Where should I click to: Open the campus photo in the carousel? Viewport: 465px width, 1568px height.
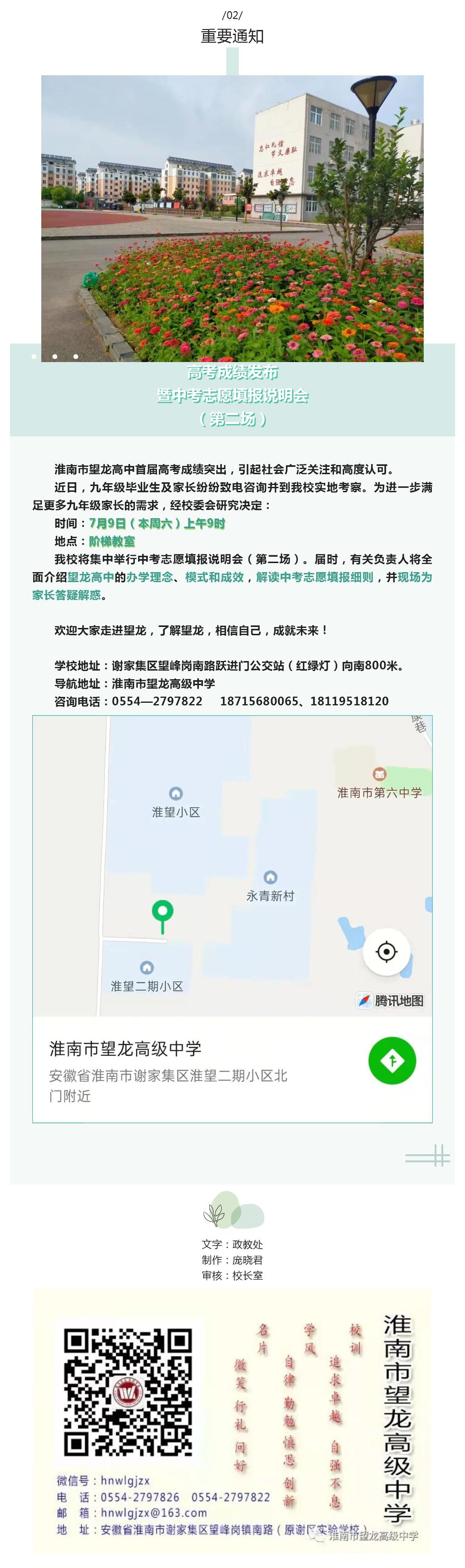[x=232, y=218]
